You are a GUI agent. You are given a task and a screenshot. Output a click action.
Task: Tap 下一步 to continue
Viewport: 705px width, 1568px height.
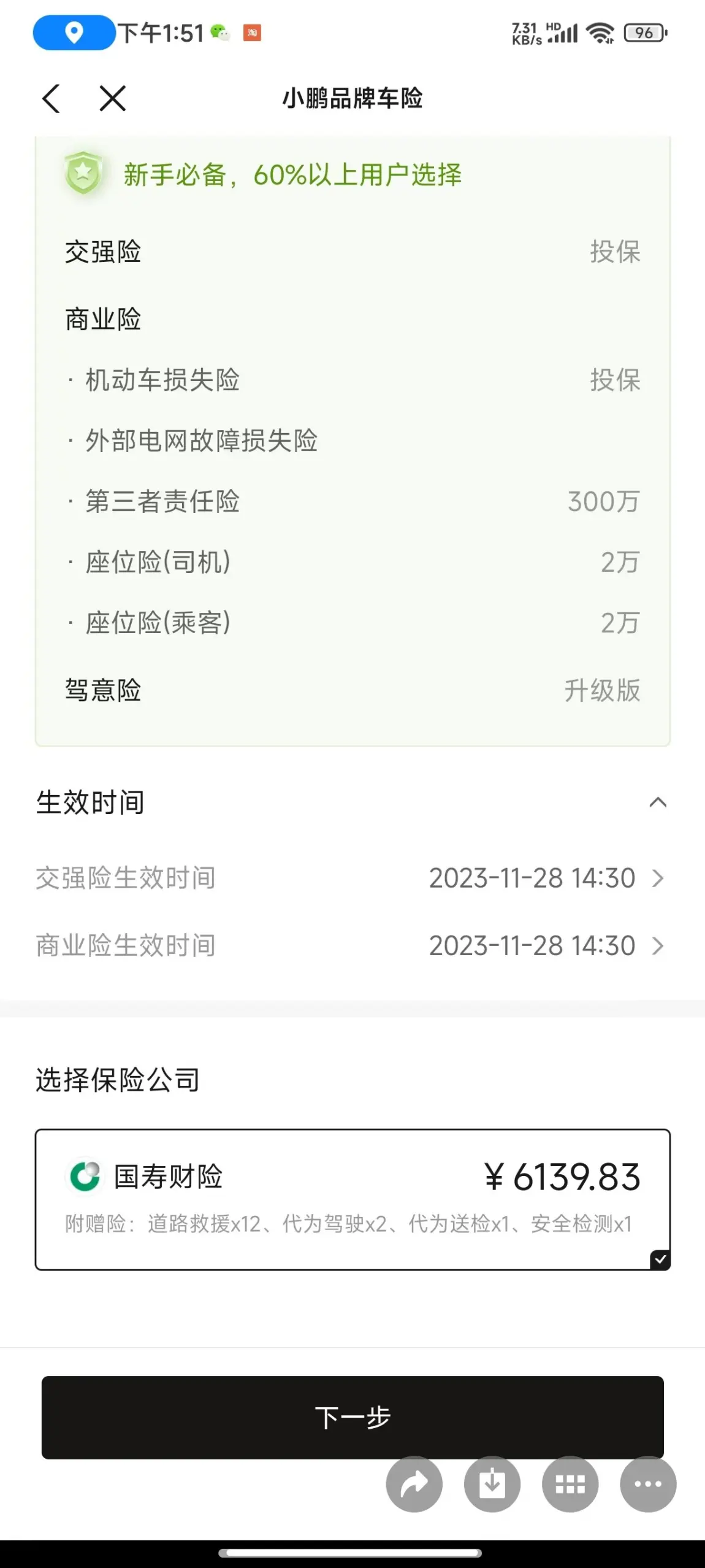352,1417
